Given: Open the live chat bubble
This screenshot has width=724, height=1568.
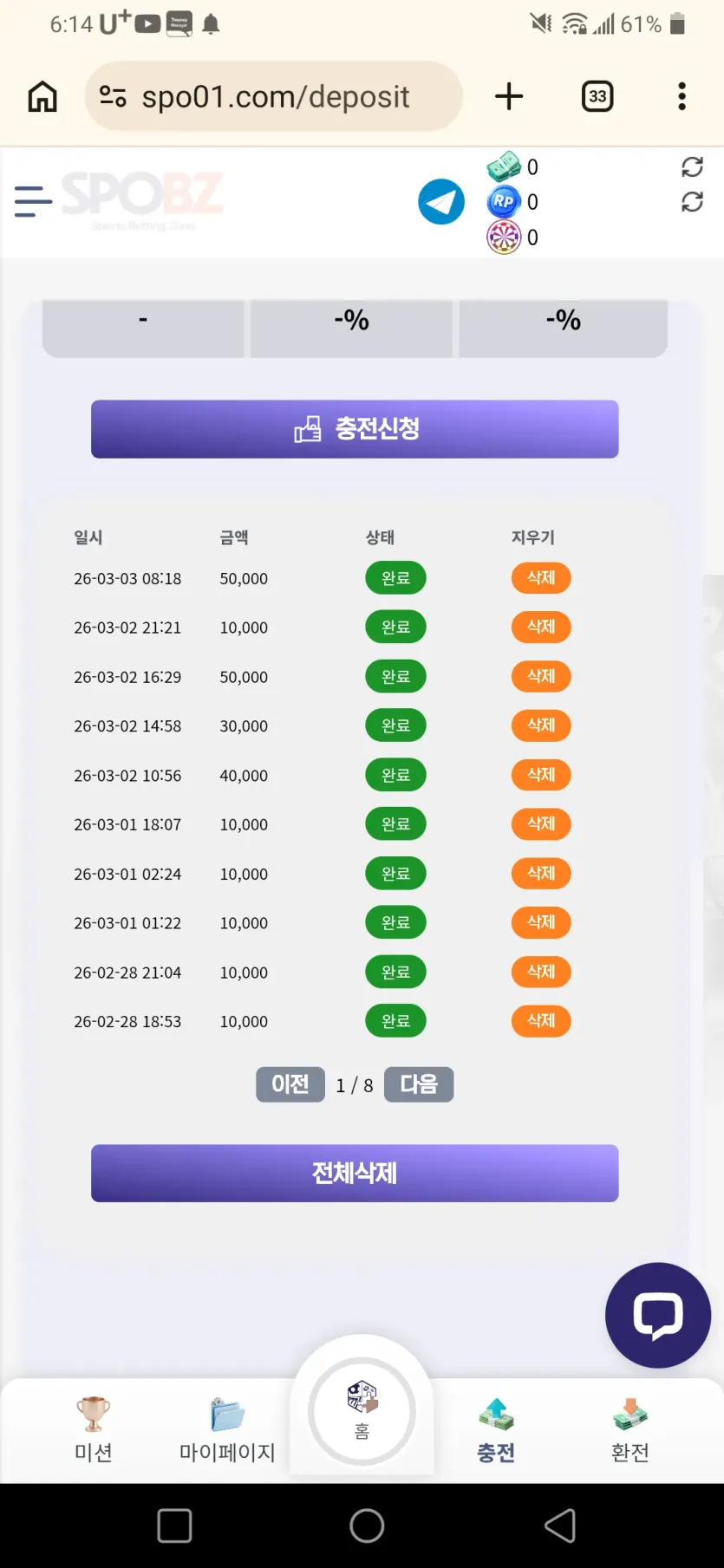Looking at the screenshot, I should (x=658, y=1315).
